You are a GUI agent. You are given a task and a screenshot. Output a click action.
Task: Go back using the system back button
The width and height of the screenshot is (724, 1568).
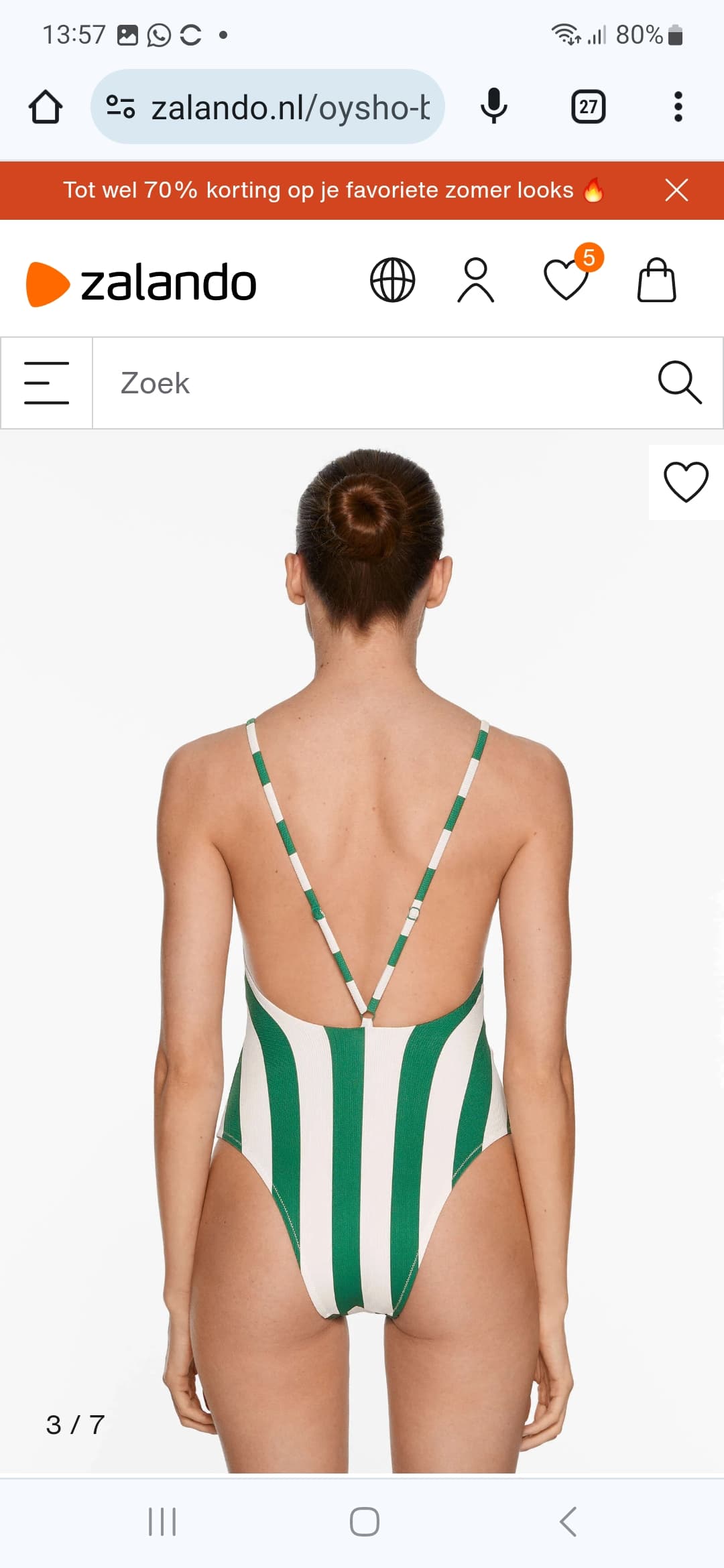(568, 1521)
